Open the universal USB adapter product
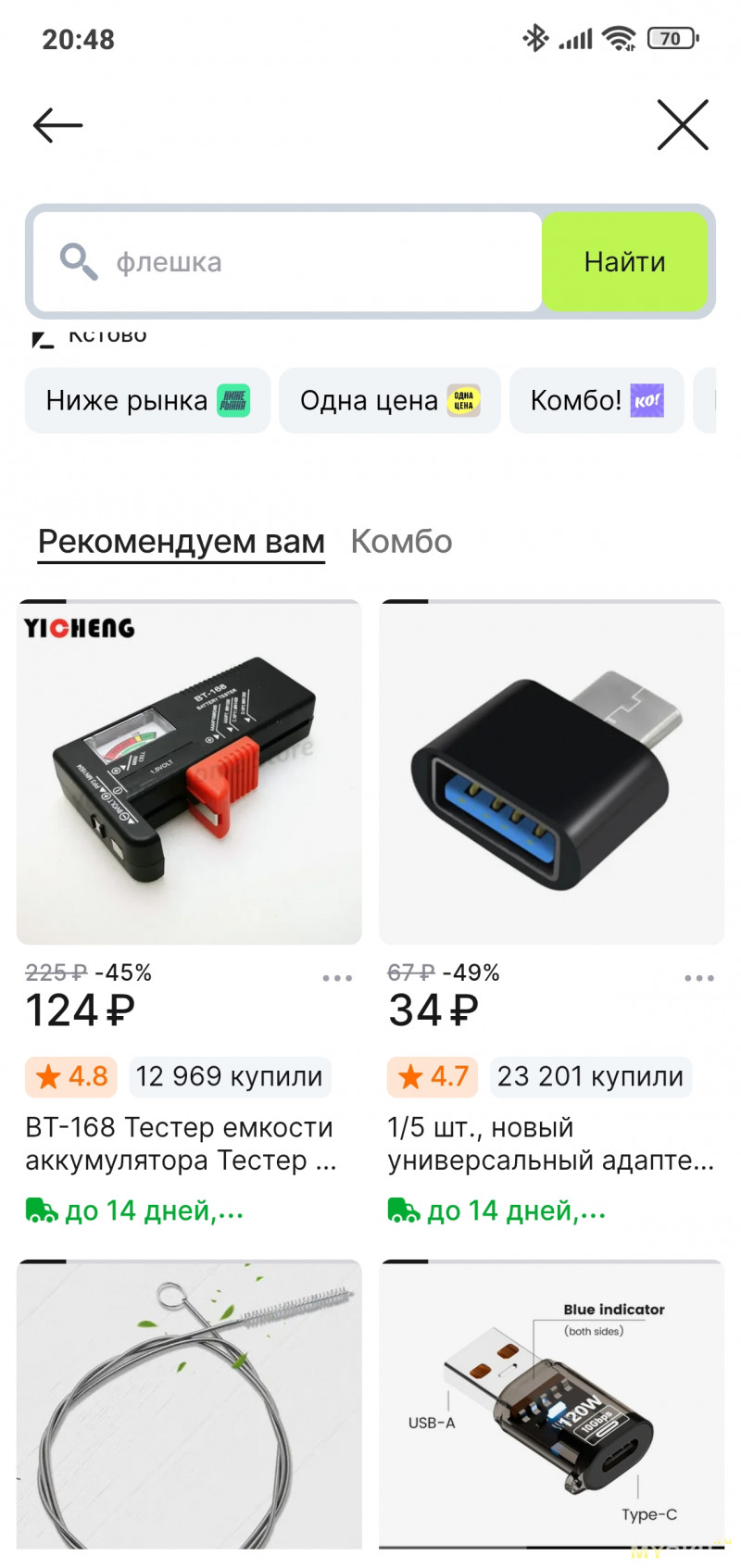The height and width of the screenshot is (1568, 741). [x=551, y=773]
